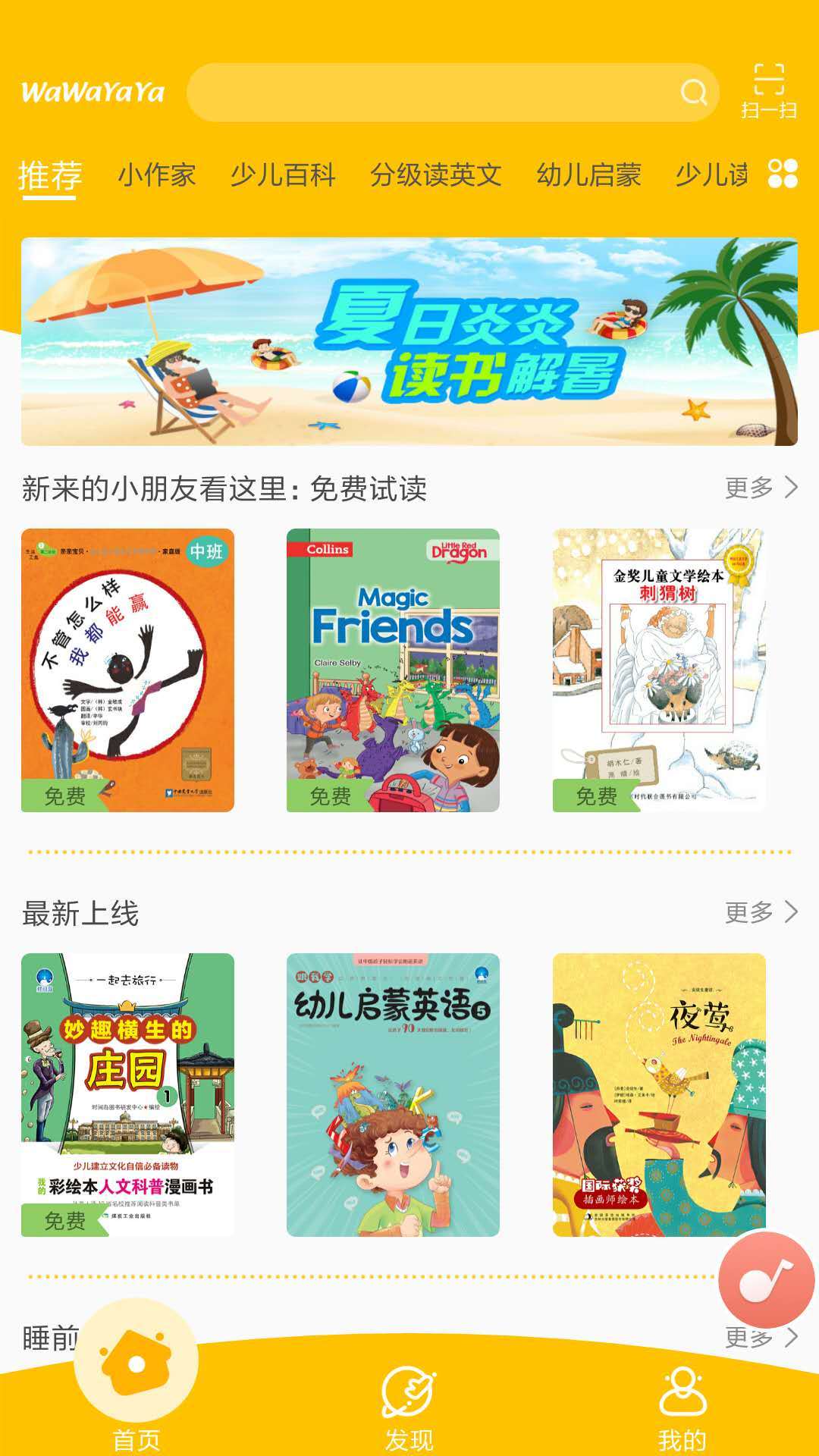Select the 分级读英文 tab
The image size is (819, 1456).
tap(435, 175)
